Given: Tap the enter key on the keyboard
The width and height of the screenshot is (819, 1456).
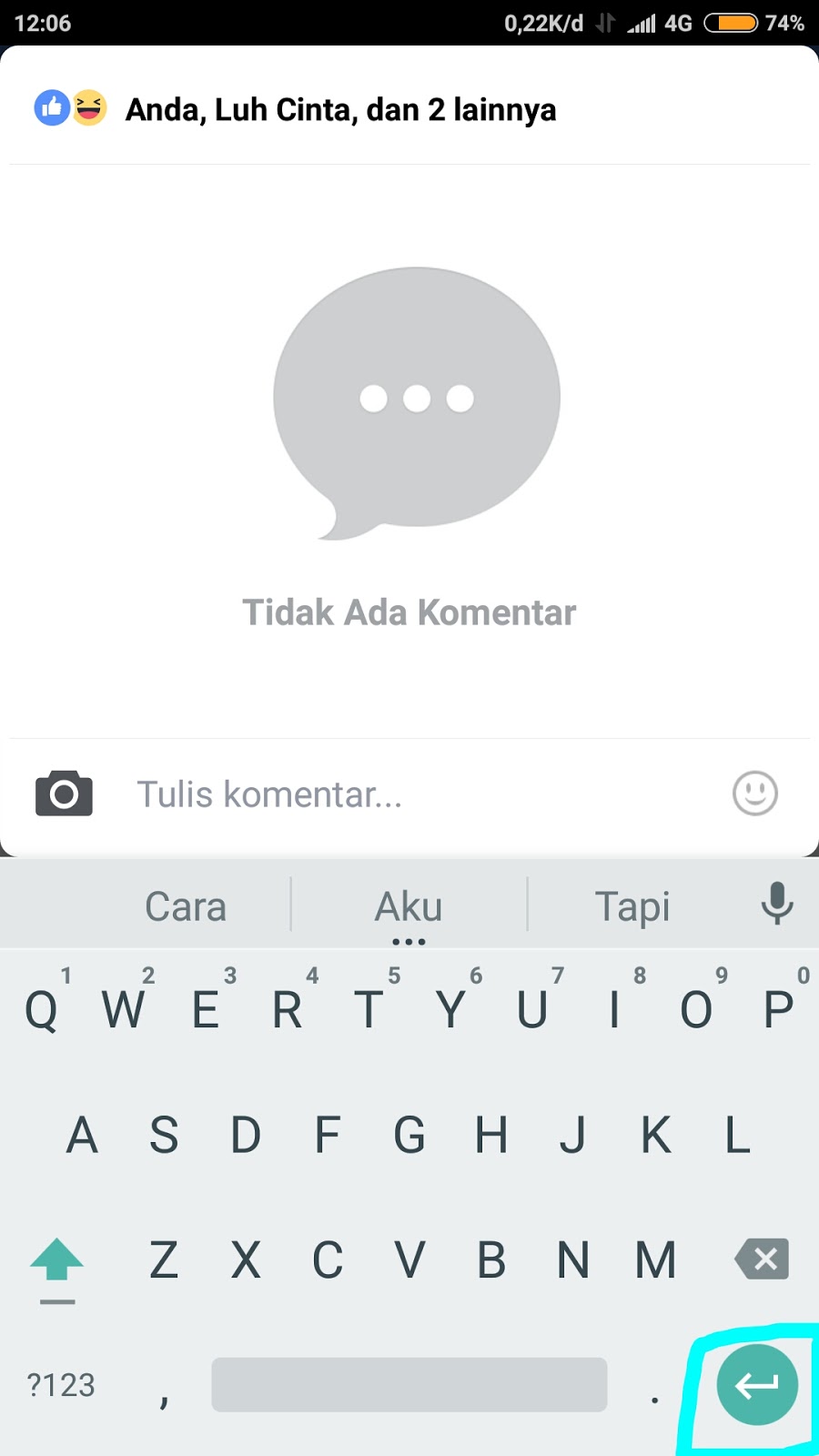Looking at the screenshot, I should pos(757,1384).
